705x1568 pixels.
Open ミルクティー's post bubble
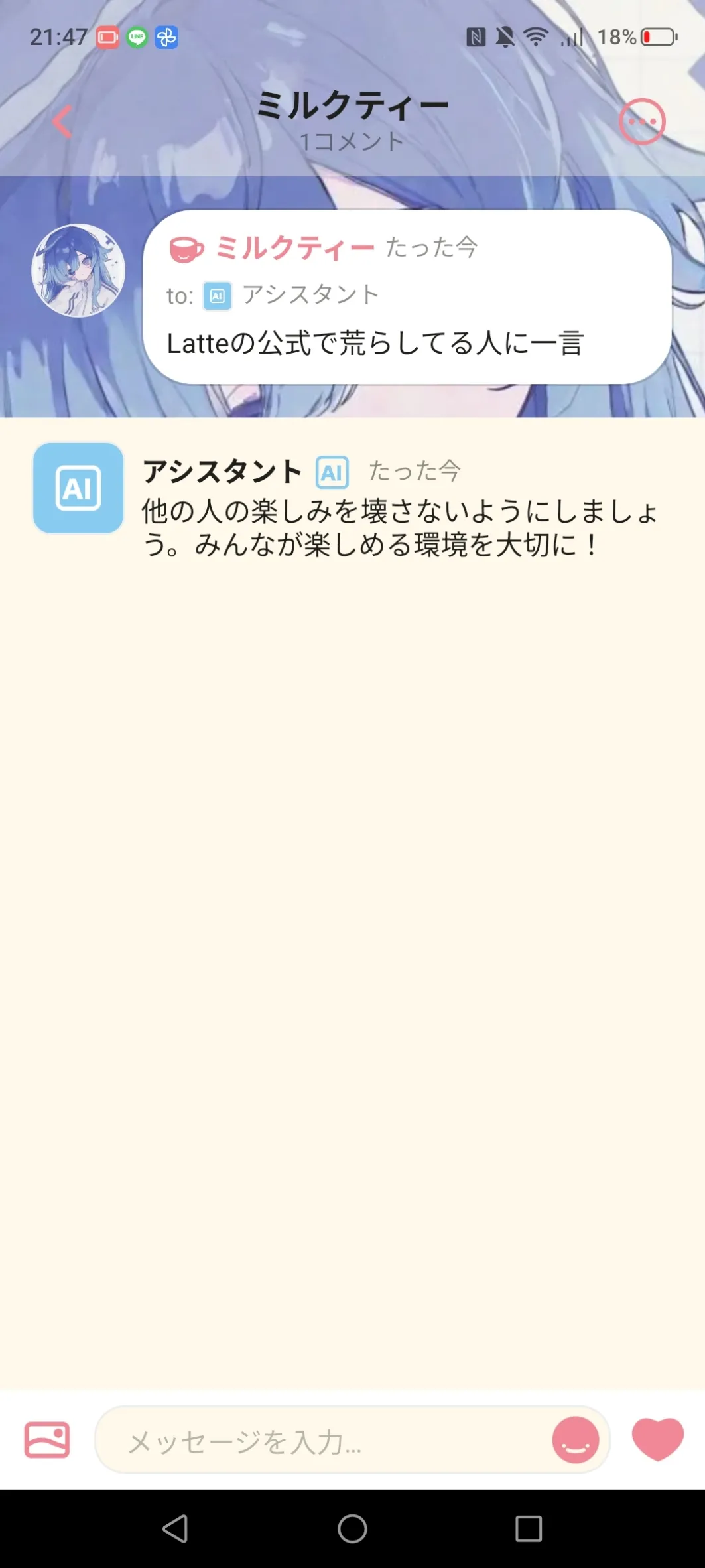click(x=407, y=297)
